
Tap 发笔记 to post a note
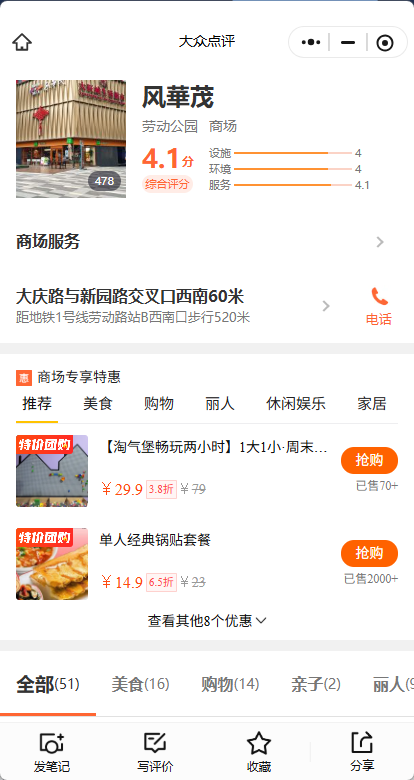tap(52, 752)
